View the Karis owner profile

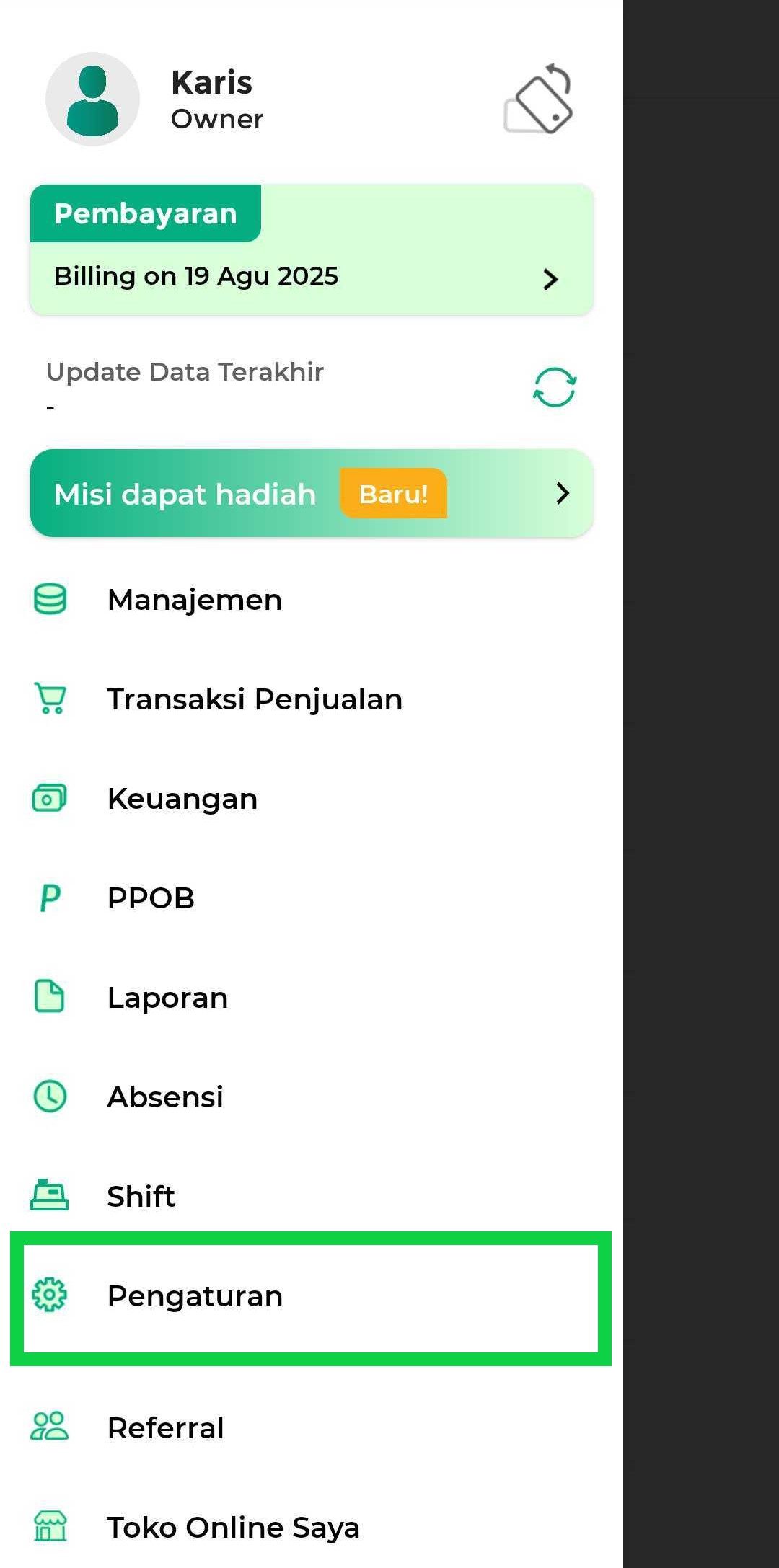pos(155,99)
